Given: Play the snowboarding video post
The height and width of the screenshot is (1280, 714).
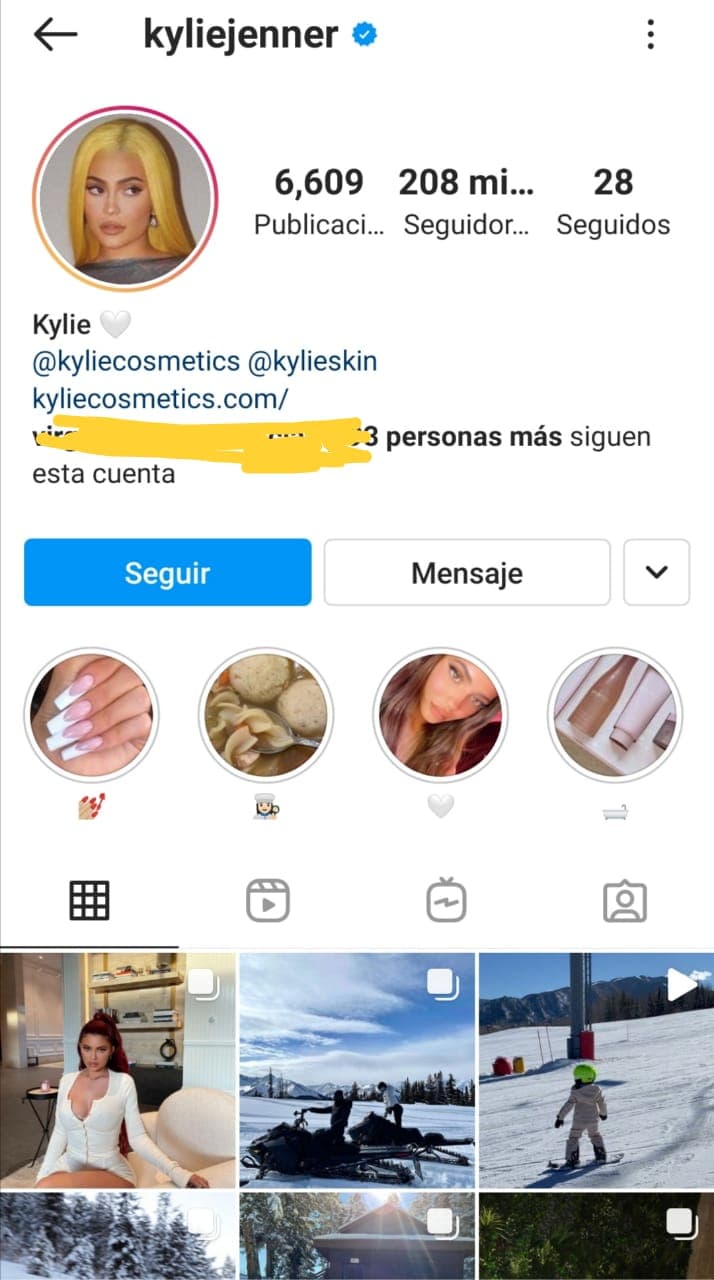Looking at the screenshot, I should tap(596, 1070).
